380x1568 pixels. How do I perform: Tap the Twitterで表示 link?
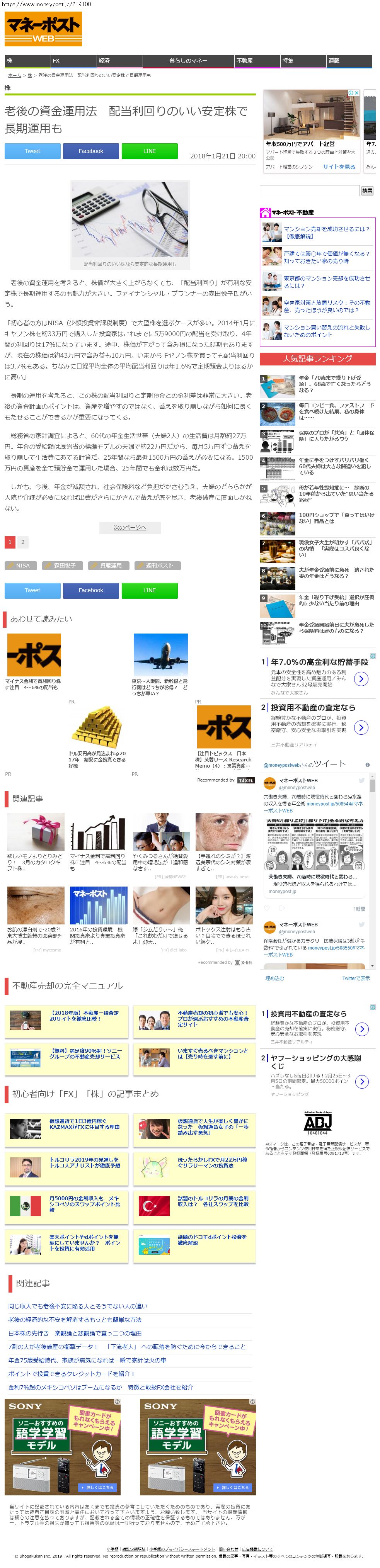point(356,978)
